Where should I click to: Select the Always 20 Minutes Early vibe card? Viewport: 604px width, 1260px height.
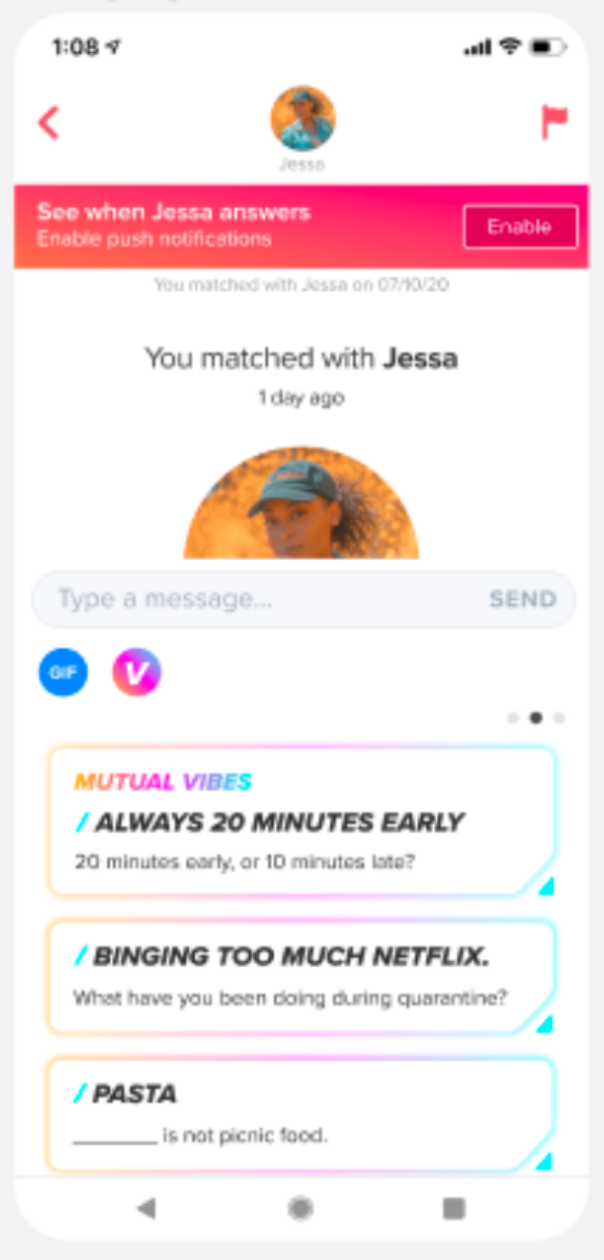tap(301, 822)
